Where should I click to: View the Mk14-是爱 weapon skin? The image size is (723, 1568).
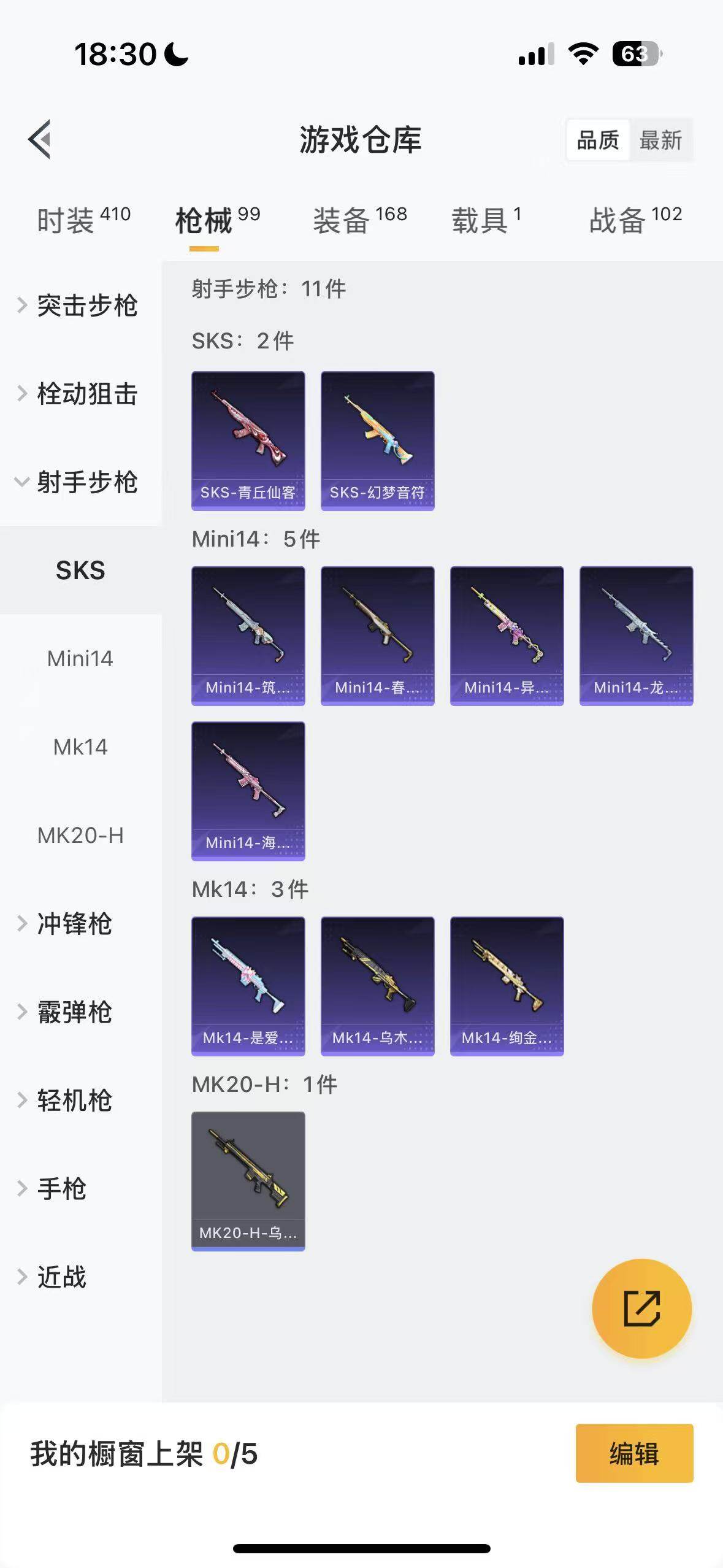pyautogui.click(x=248, y=986)
